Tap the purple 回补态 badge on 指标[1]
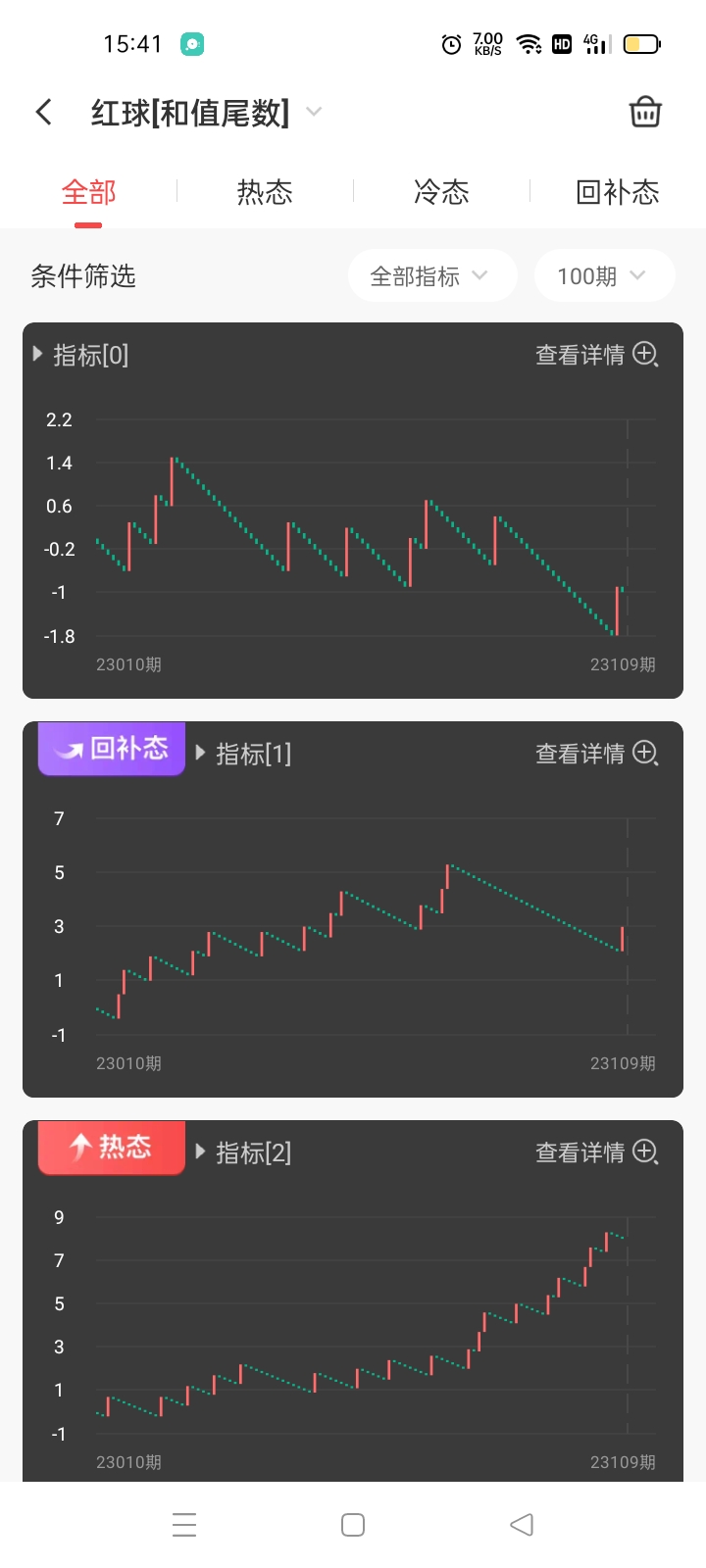706x1568 pixels. click(x=110, y=748)
